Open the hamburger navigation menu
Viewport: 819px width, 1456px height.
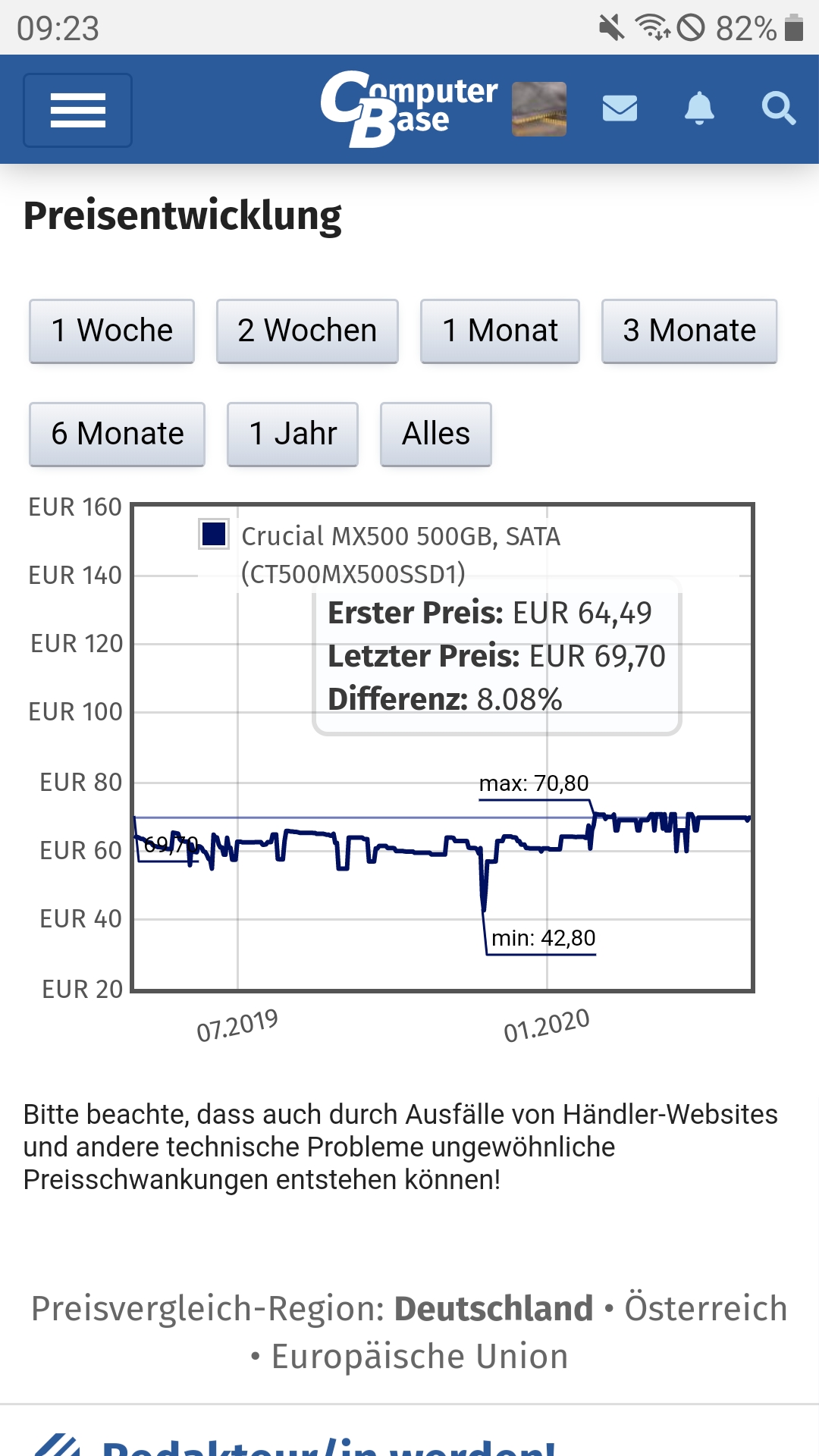pos(77,111)
